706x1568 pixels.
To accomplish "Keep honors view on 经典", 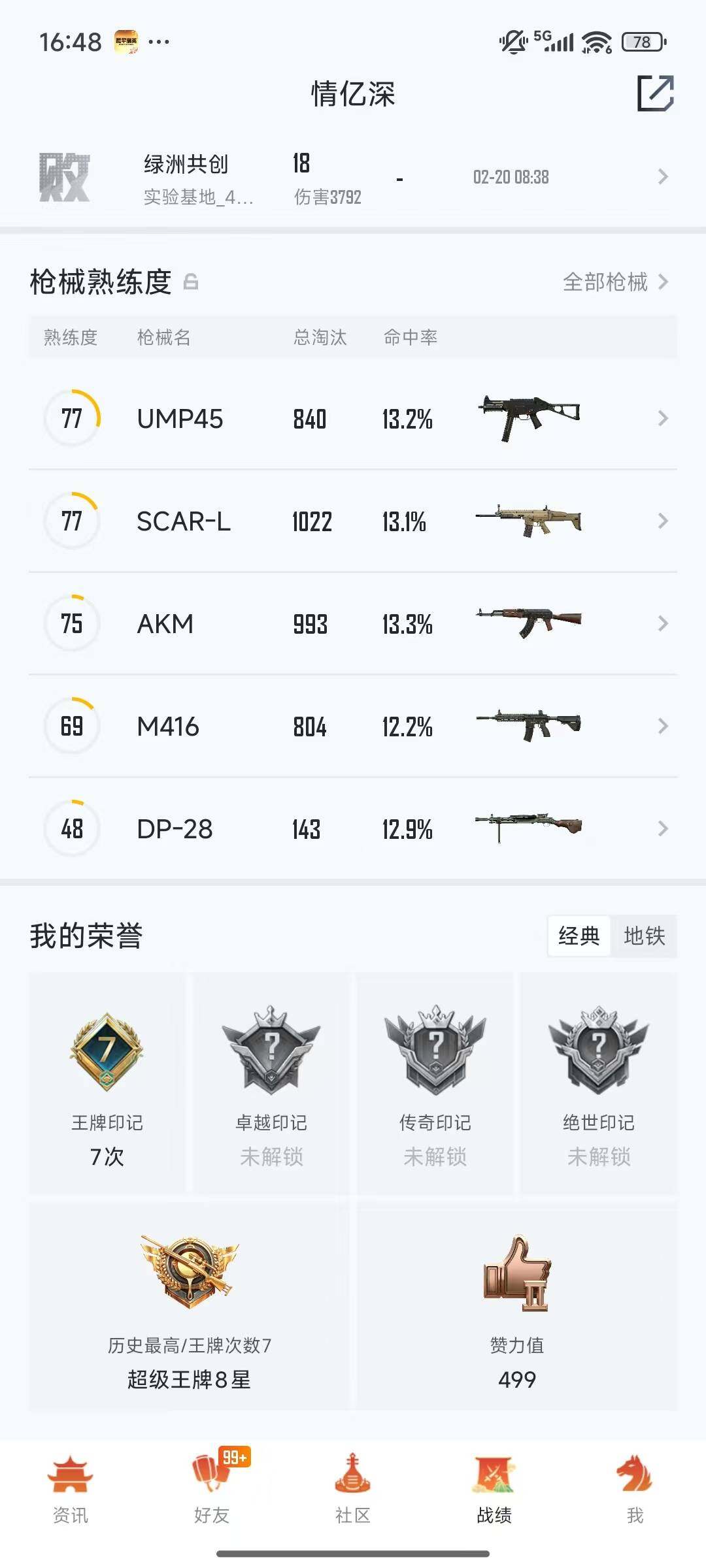I will [579, 936].
